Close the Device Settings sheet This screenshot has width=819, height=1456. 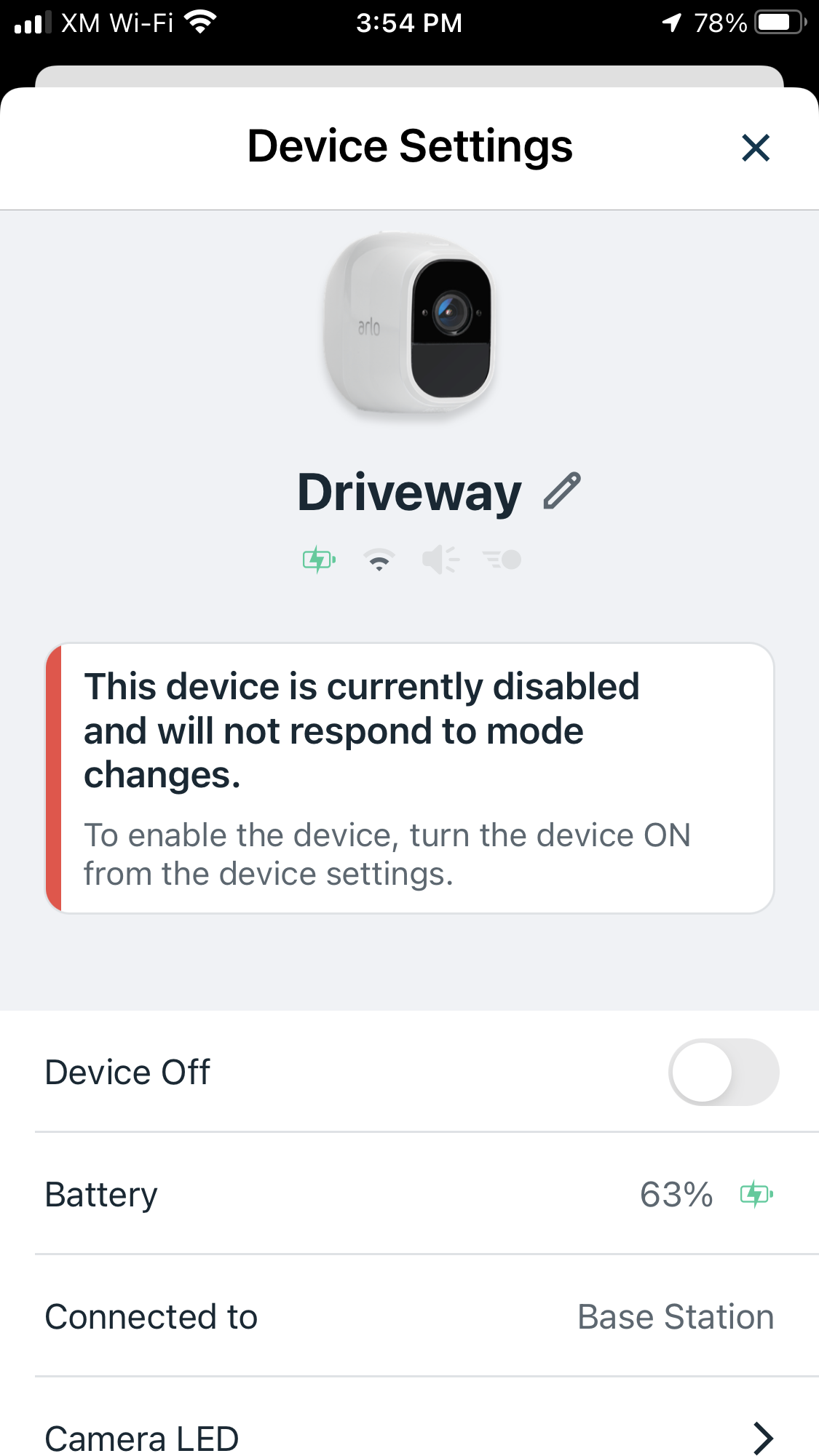756,148
